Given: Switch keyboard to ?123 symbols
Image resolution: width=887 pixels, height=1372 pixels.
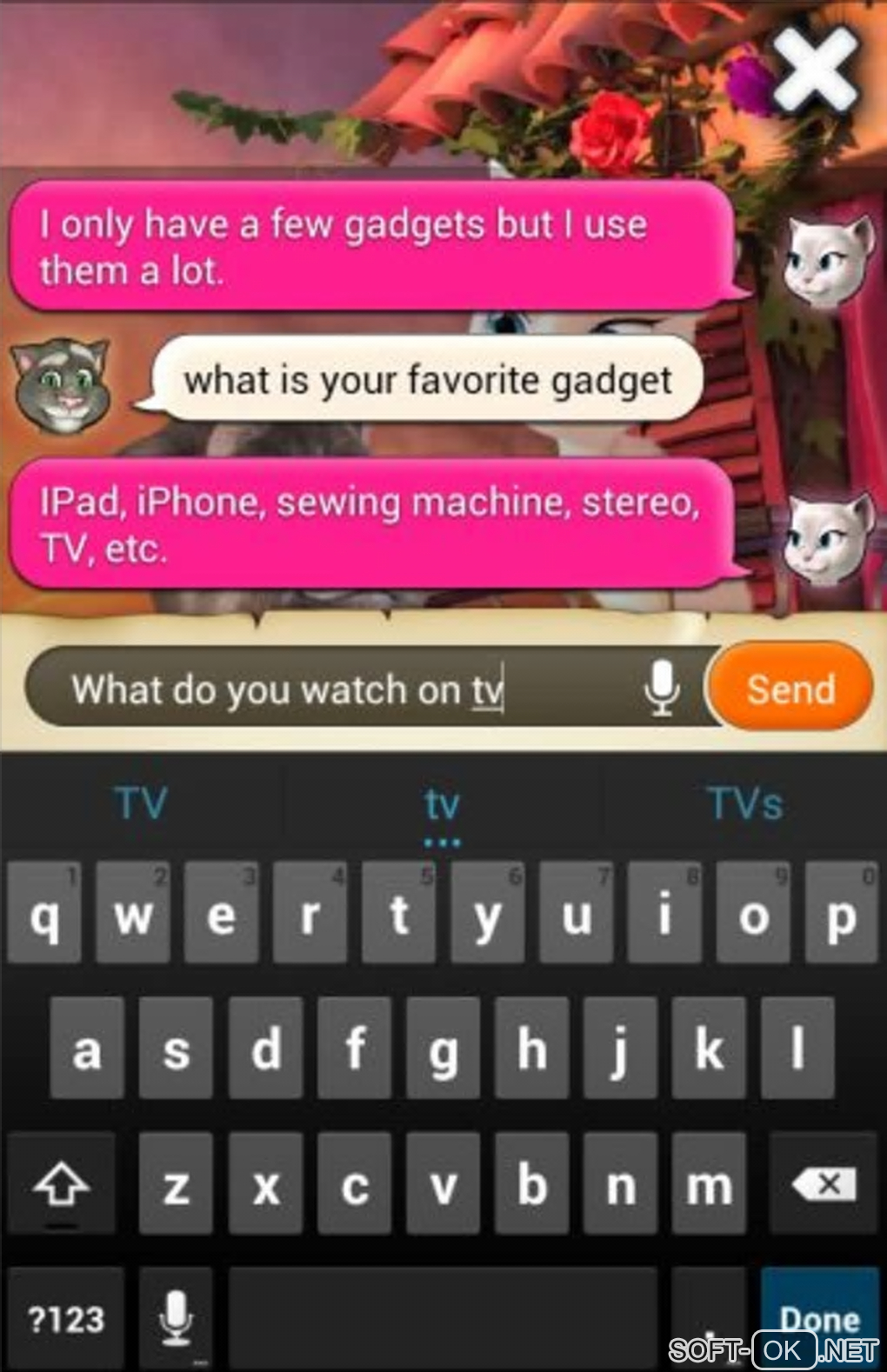Looking at the screenshot, I should point(66,1318).
